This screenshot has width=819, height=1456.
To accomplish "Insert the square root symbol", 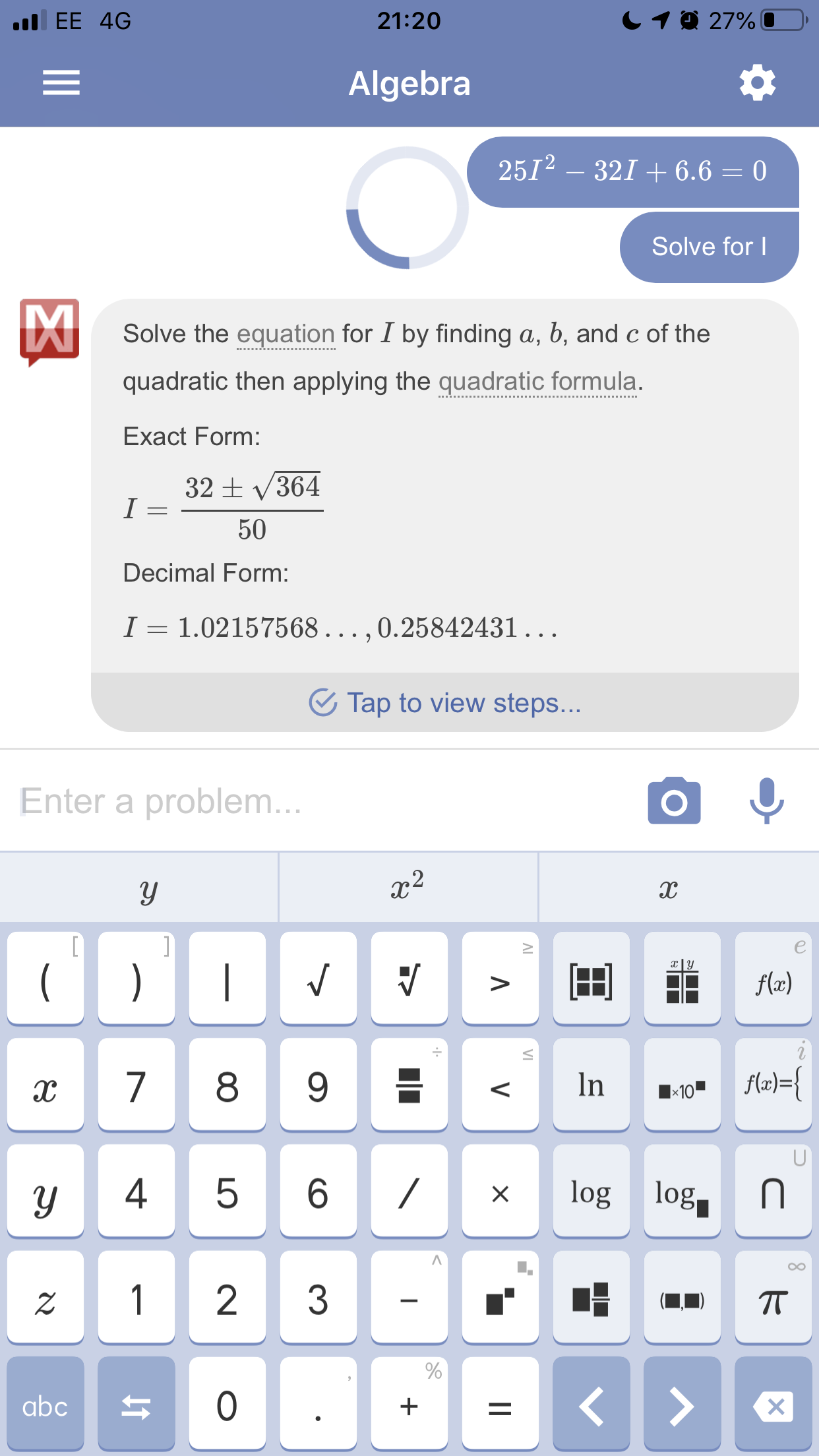I will 318,980.
